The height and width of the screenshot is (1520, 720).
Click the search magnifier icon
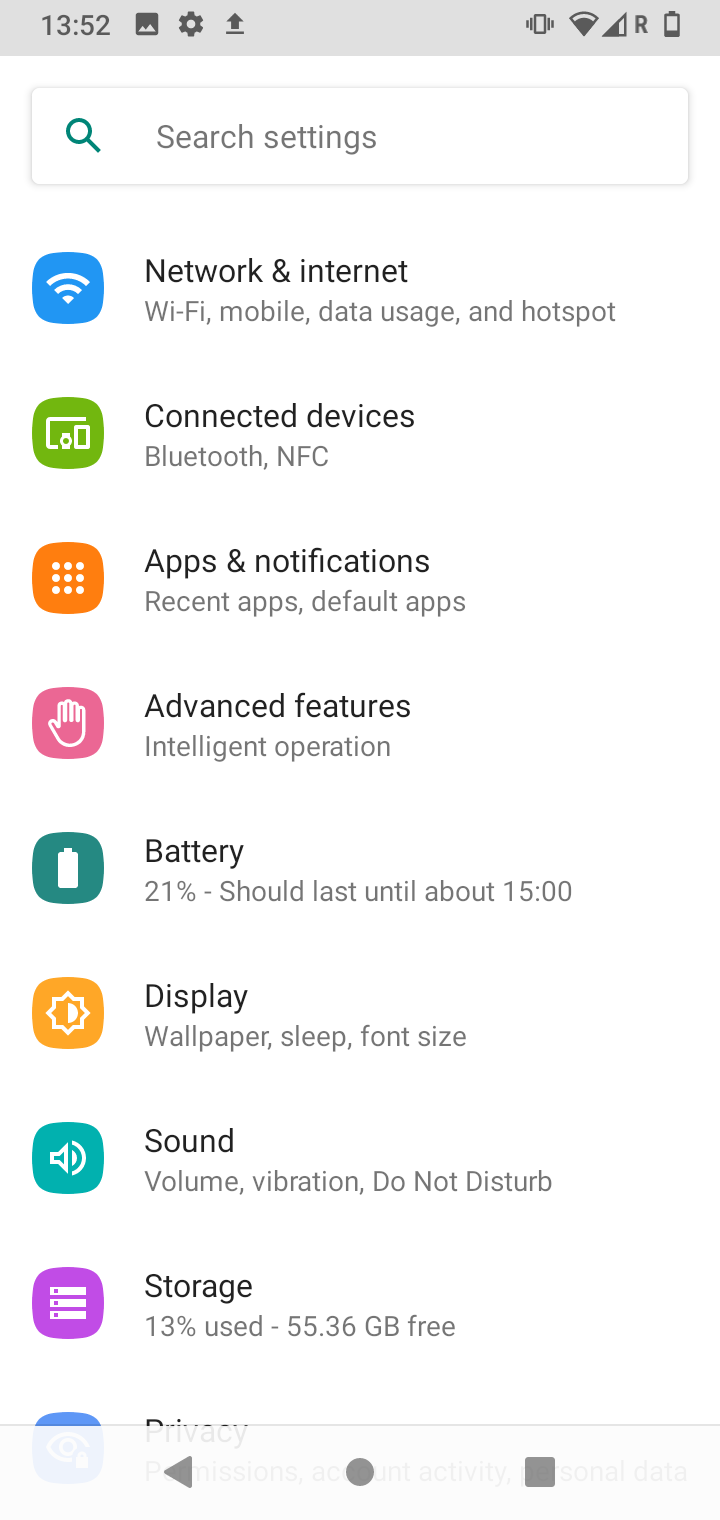83,136
